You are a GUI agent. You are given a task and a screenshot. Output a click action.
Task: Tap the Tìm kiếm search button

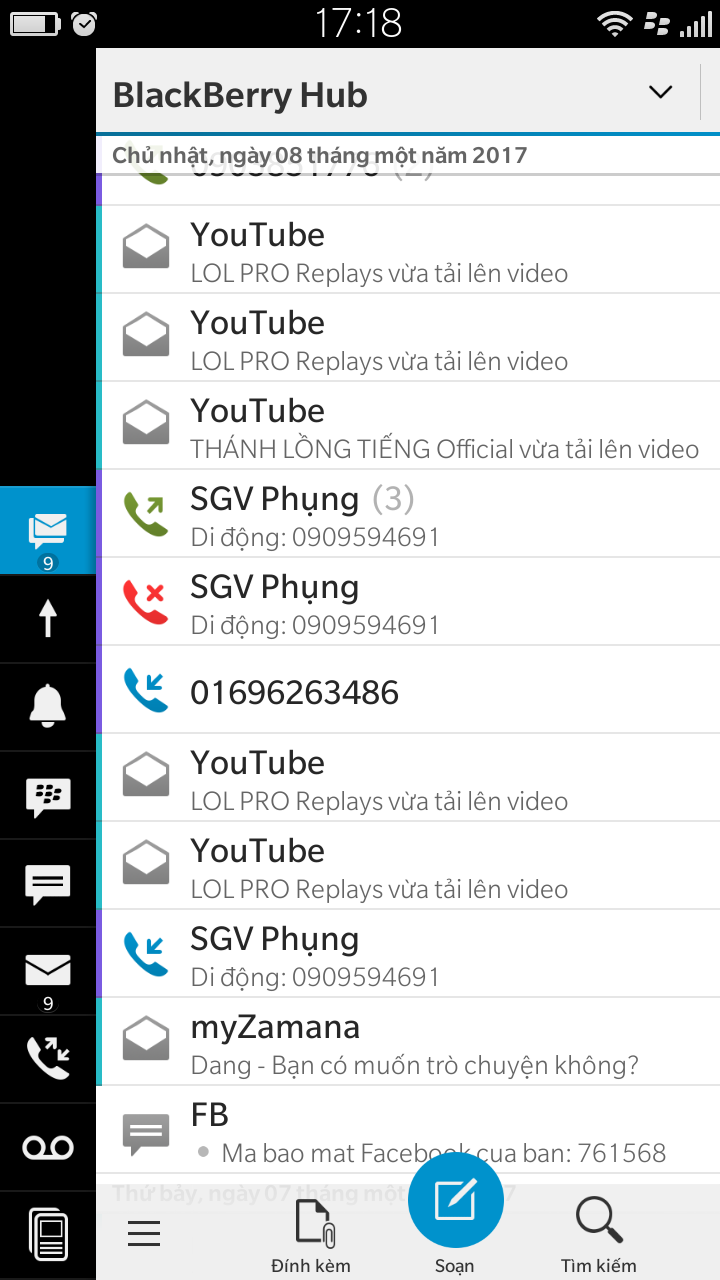tap(598, 1234)
